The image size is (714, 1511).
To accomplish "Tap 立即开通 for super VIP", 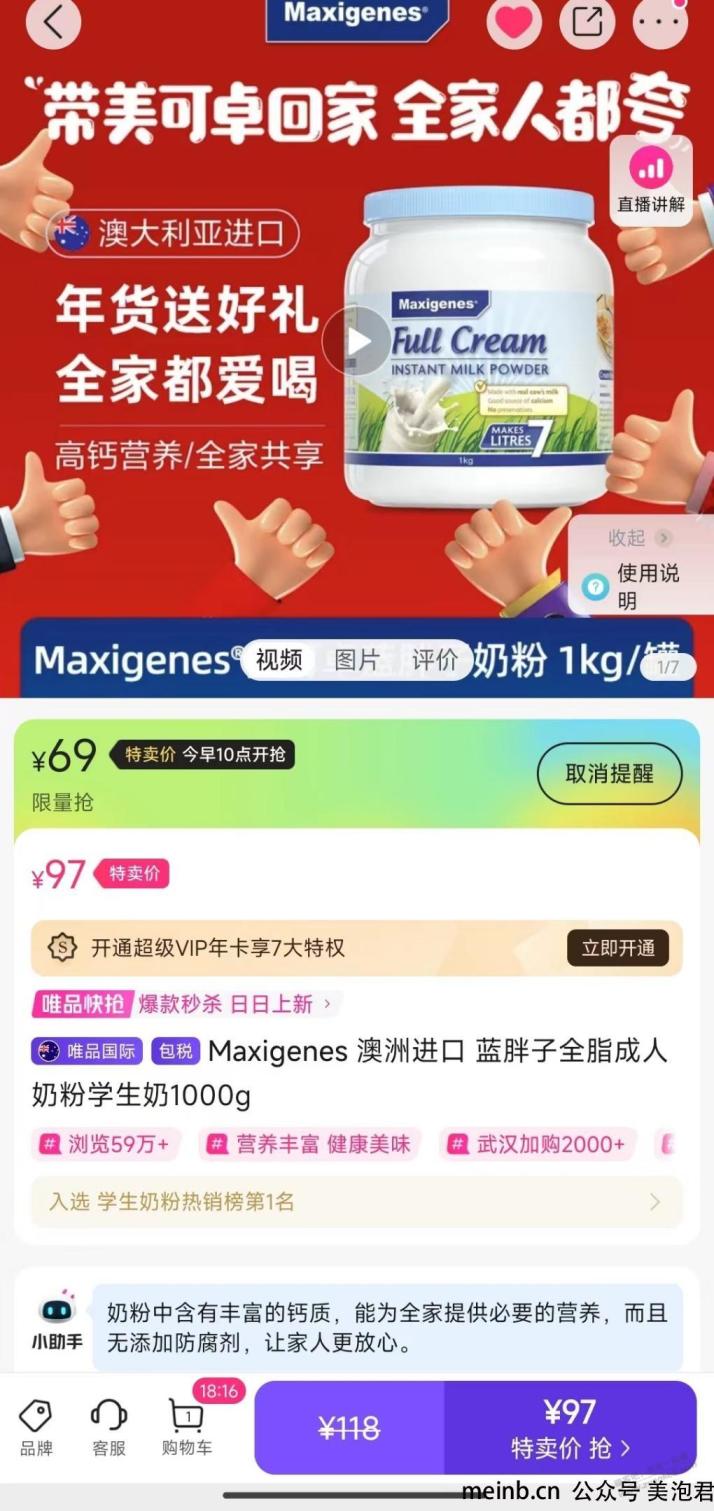I will 618,948.
